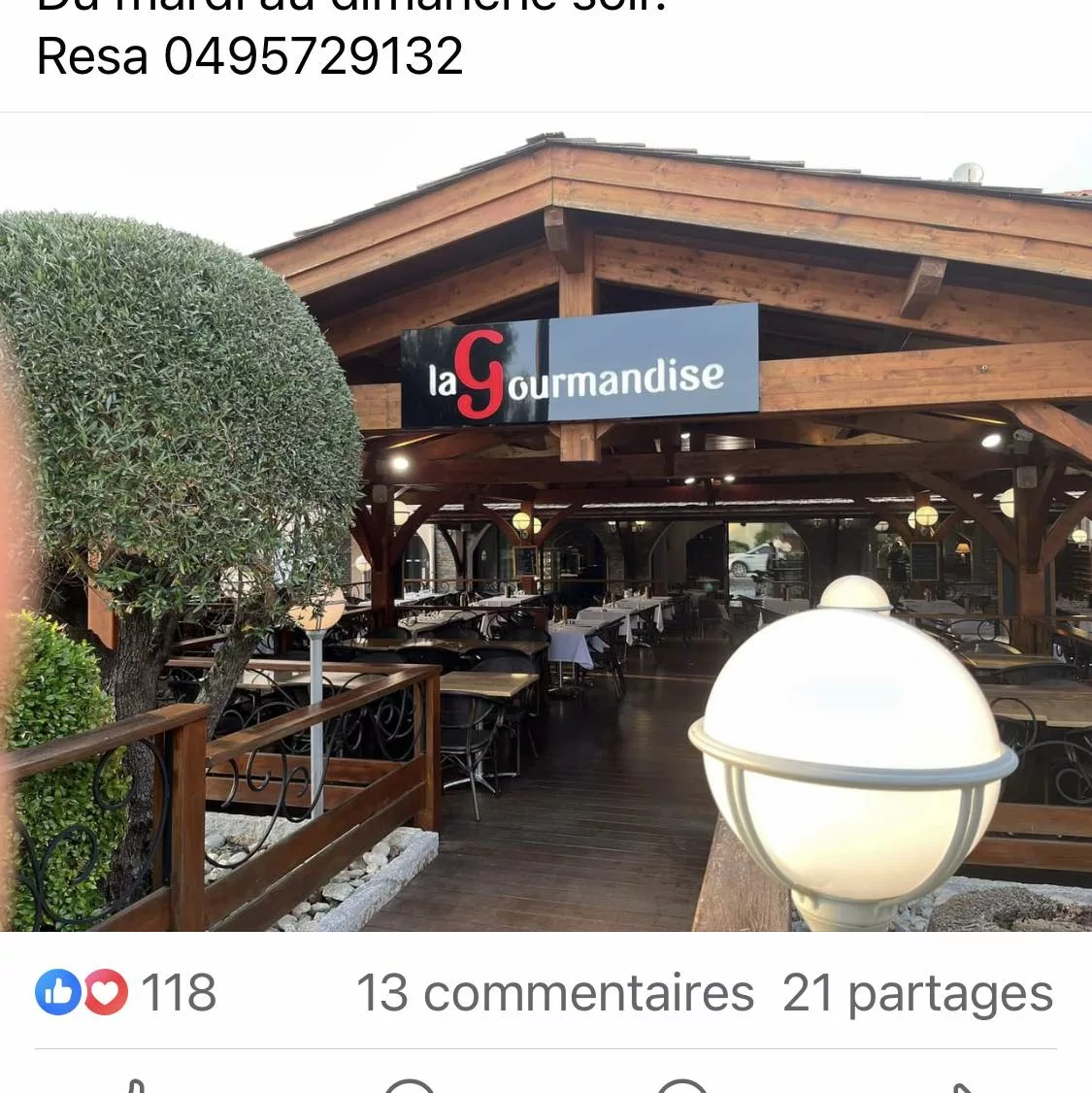
Task: Open the La Gourmandise restaurant photo
Action: coord(546,522)
